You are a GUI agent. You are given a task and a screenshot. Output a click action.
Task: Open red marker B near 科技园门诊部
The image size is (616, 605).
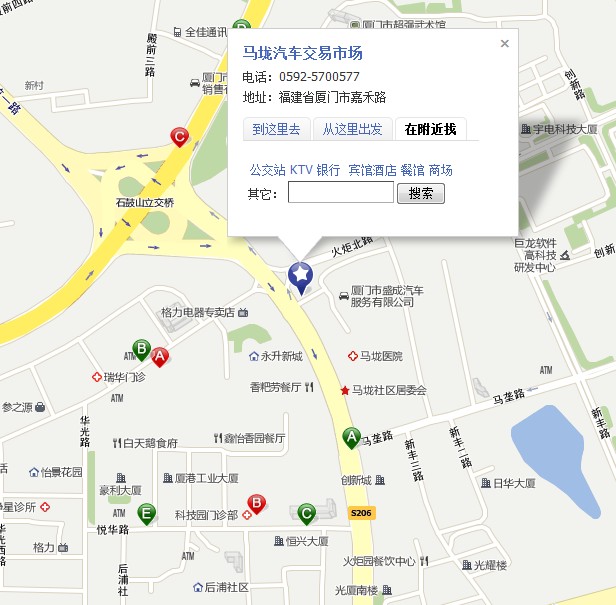click(x=255, y=503)
